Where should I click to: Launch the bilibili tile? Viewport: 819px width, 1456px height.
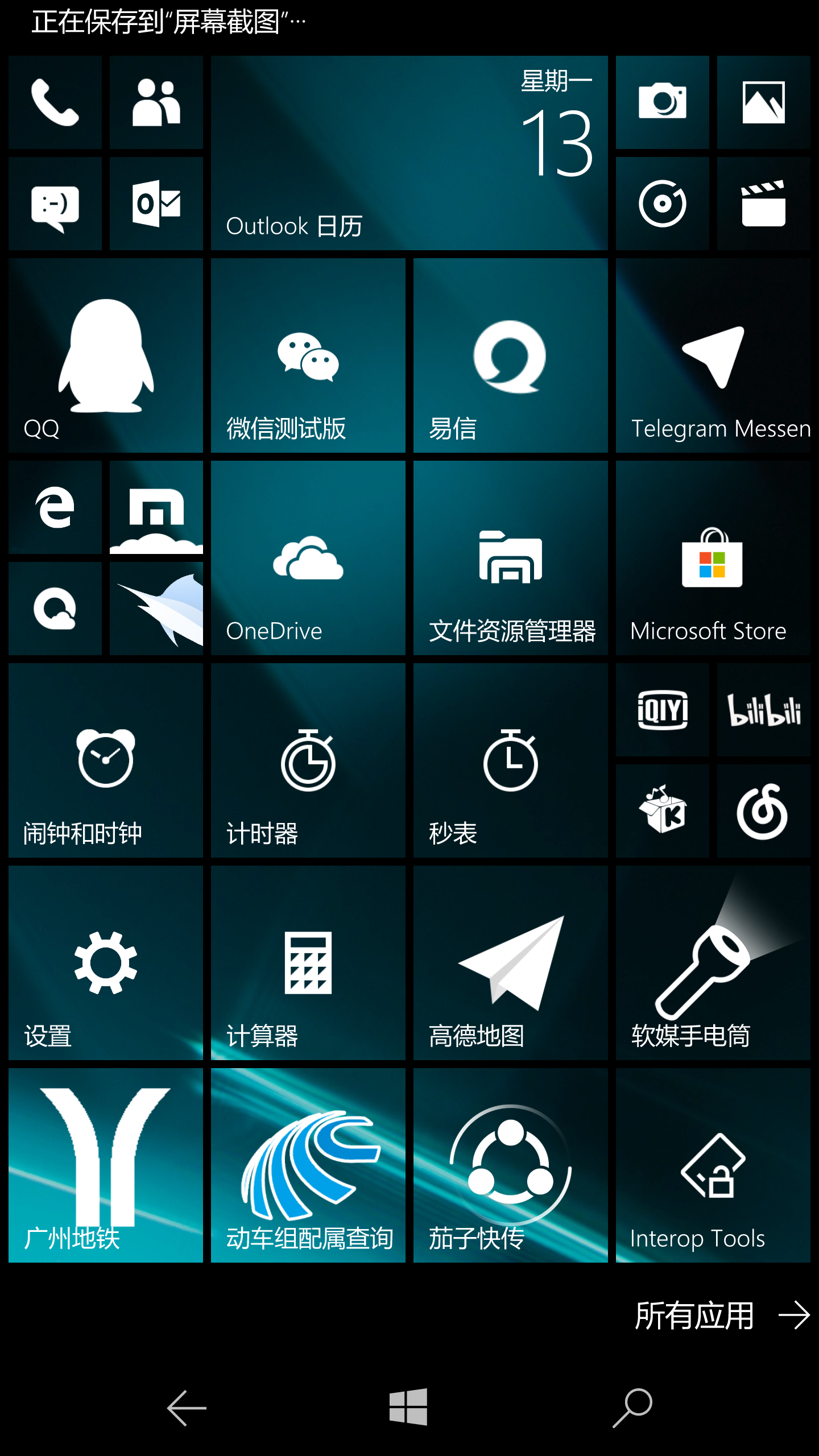click(764, 710)
